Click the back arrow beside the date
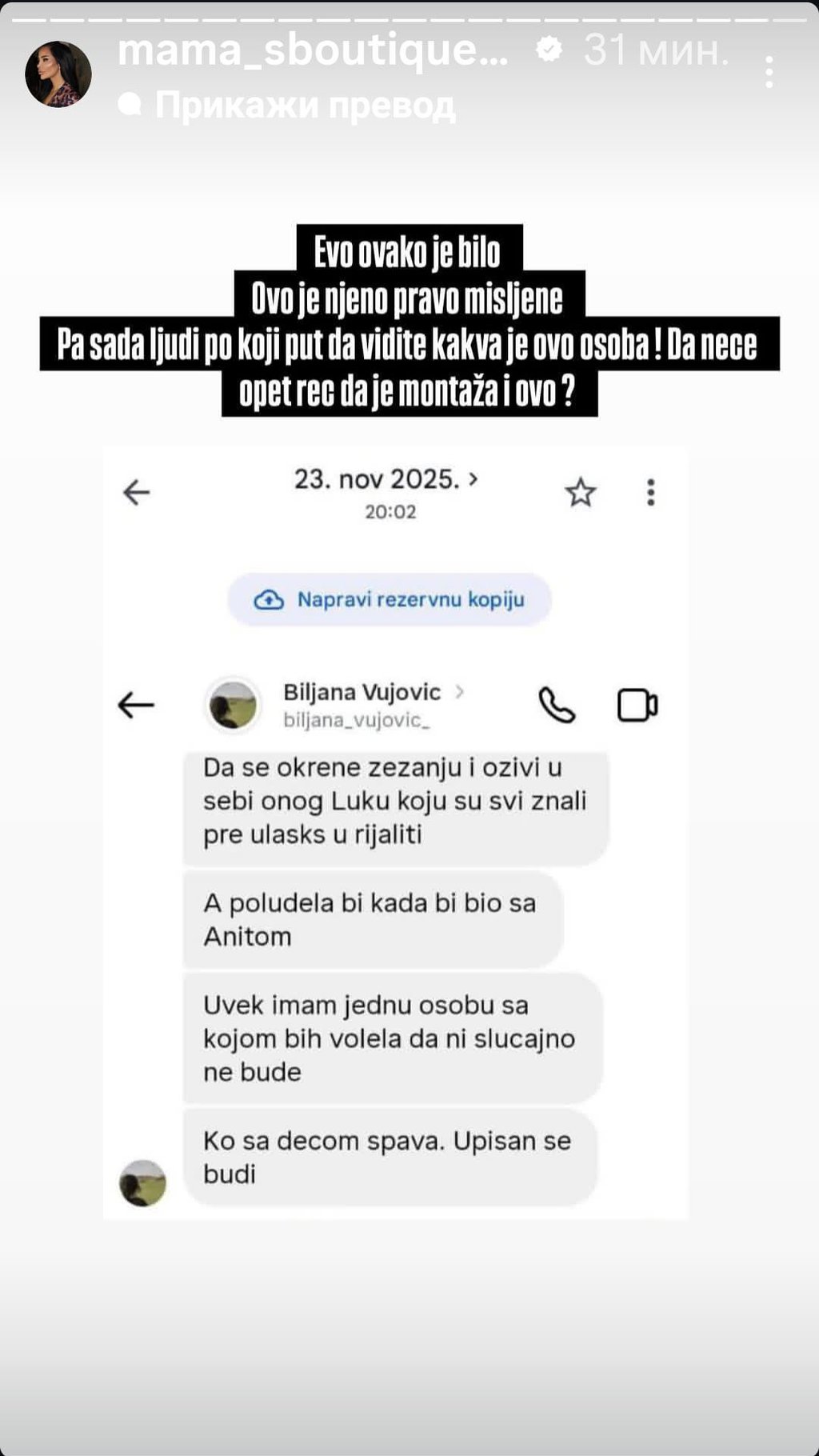819x1456 pixels. (x=137, y=494)
